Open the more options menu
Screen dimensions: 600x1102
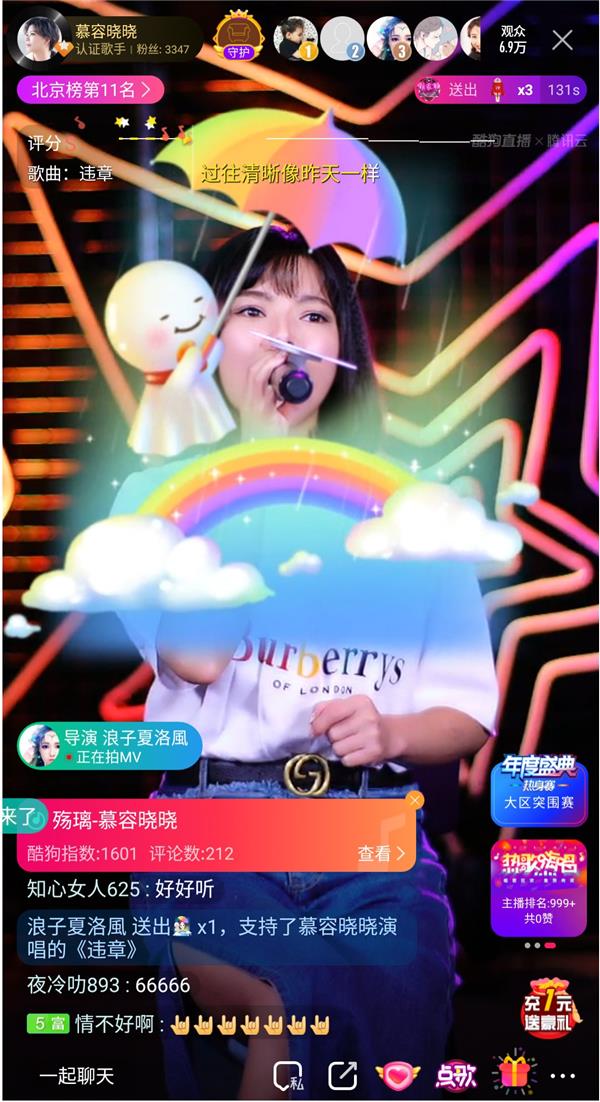tap(564, 1076)
